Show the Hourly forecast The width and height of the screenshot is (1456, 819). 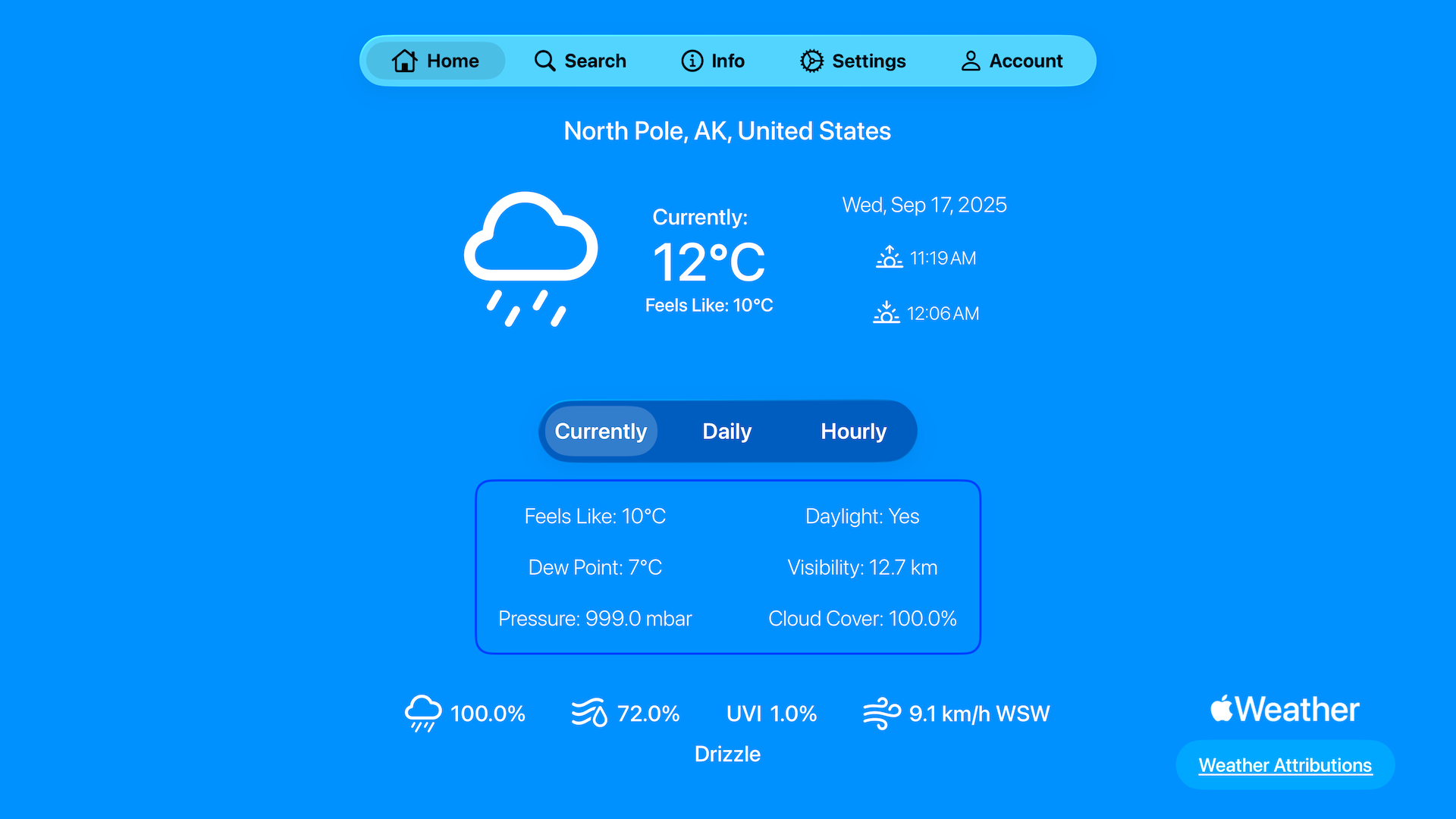[853, 431]
